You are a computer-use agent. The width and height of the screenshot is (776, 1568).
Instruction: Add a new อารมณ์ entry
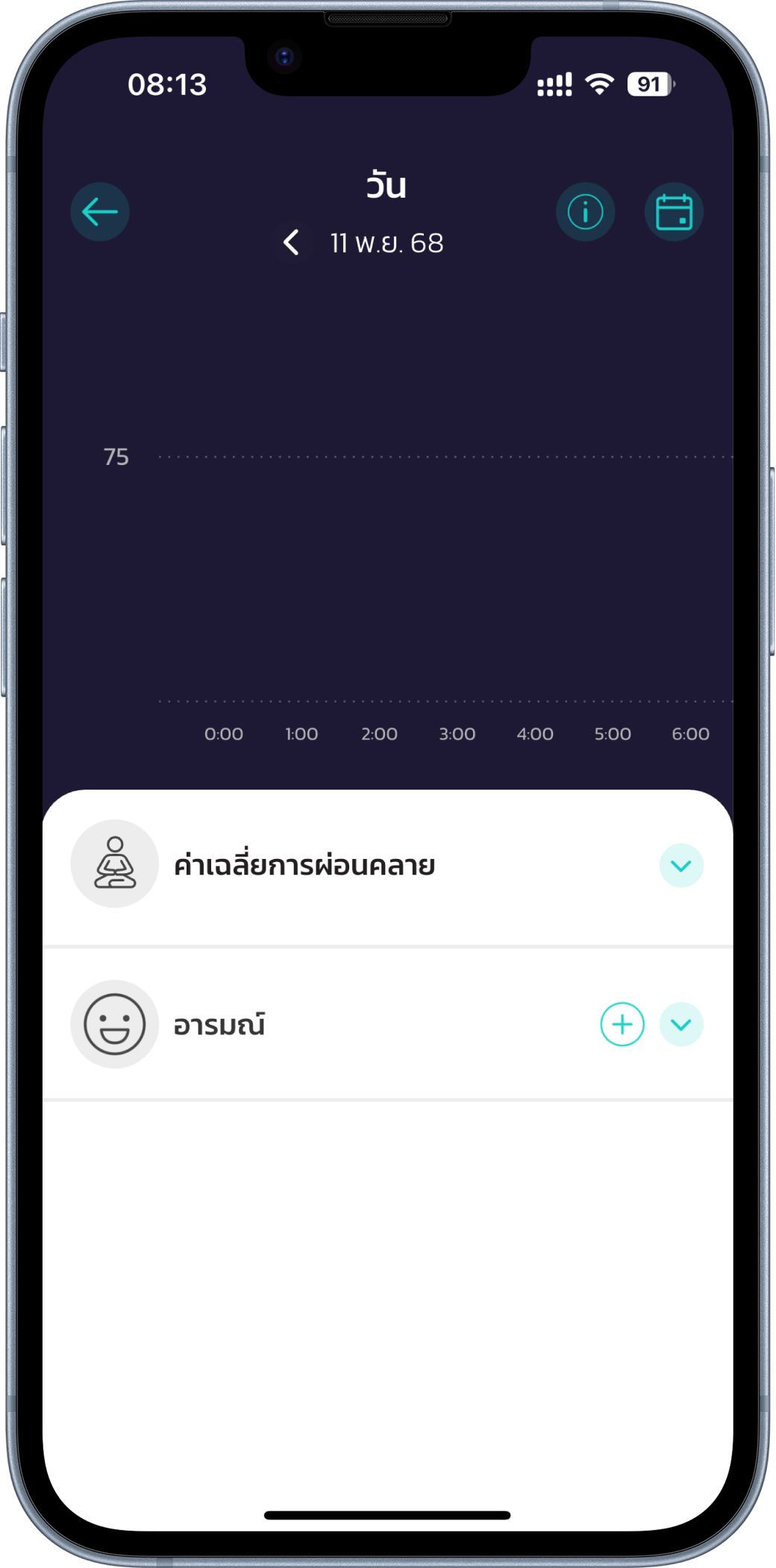[622, 1024]
